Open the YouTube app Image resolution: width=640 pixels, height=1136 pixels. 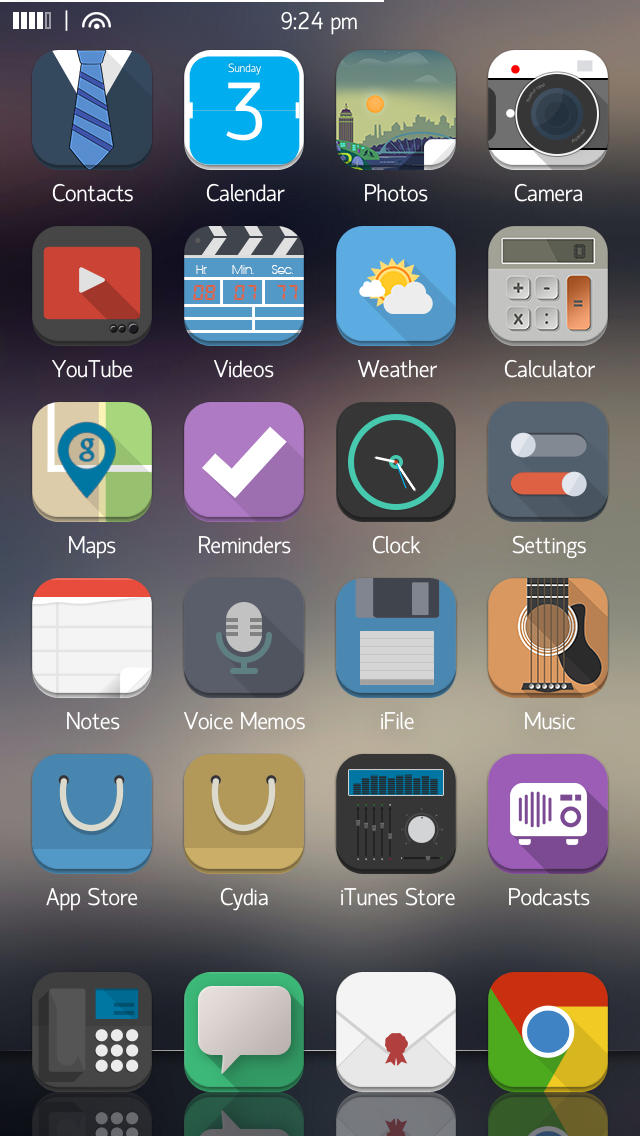point(92,286)
